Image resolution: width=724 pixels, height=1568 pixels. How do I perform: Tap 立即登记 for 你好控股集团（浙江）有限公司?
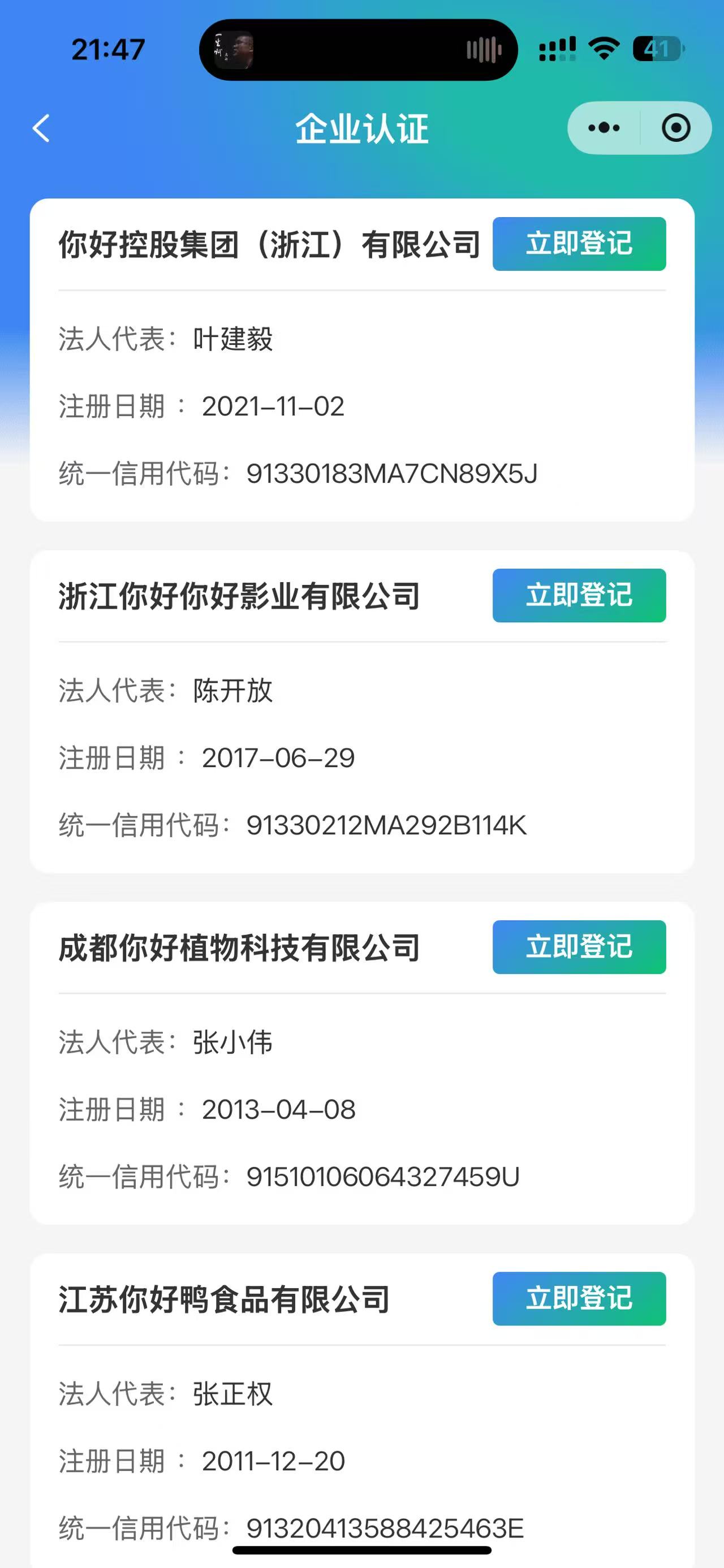[579, 244]
